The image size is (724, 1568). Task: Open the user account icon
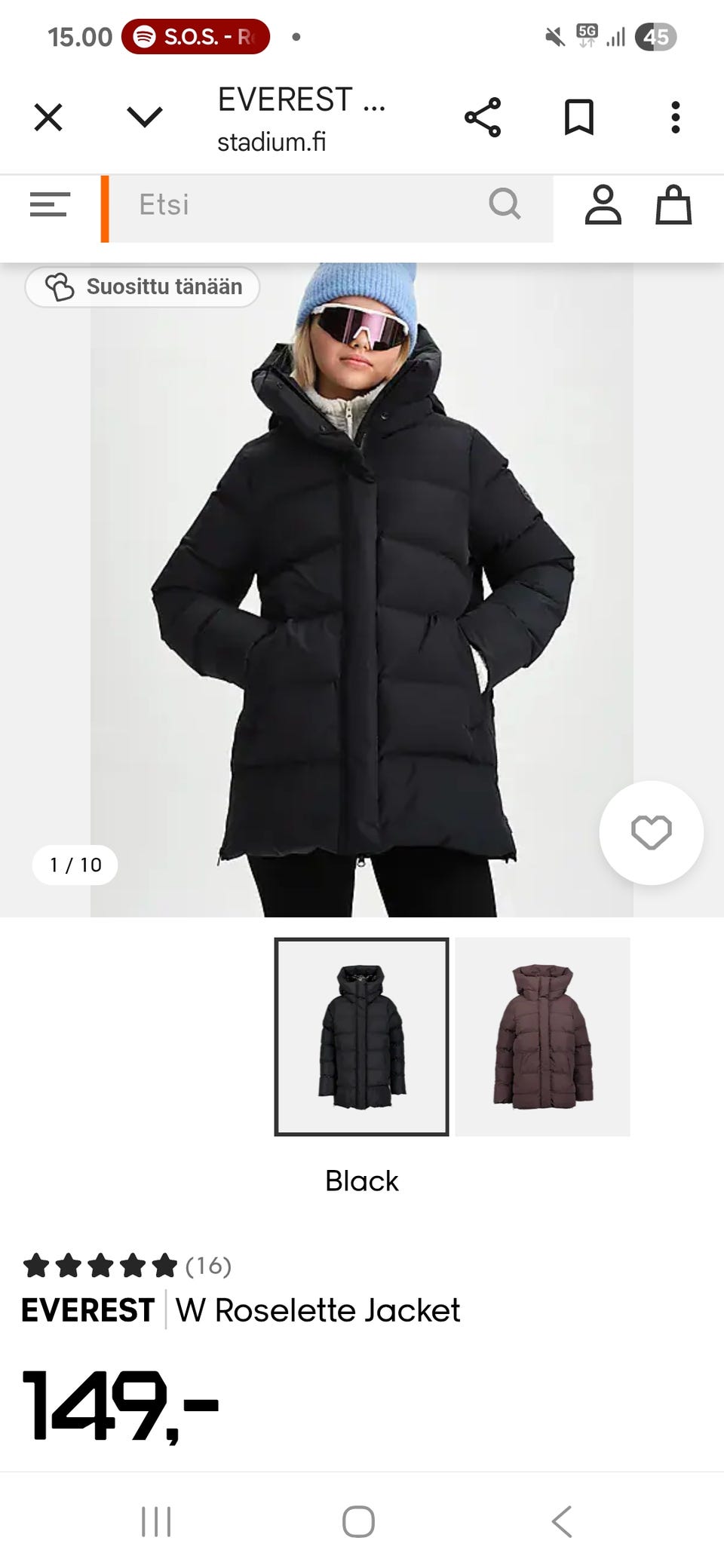click(603, 205)
